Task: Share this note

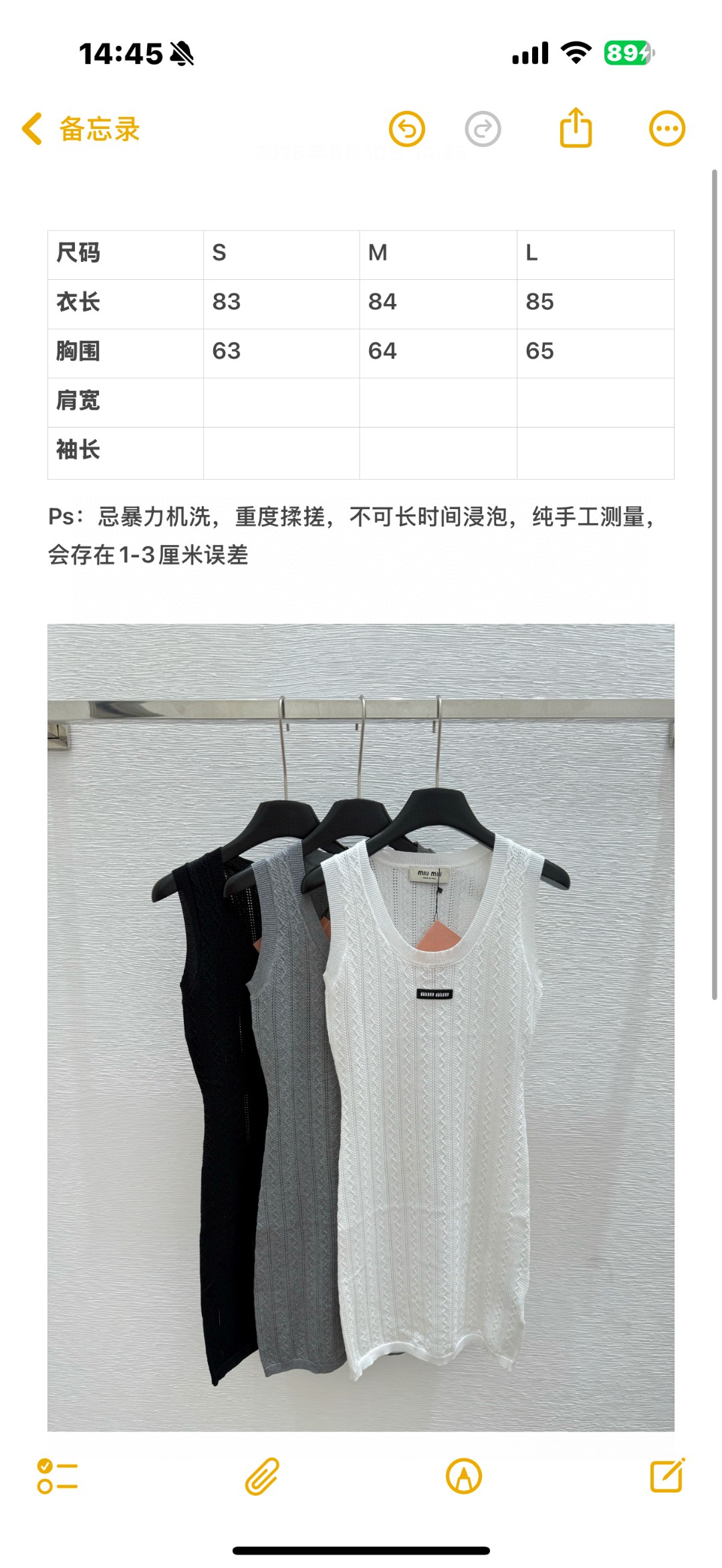Action: tap(576, 127)
